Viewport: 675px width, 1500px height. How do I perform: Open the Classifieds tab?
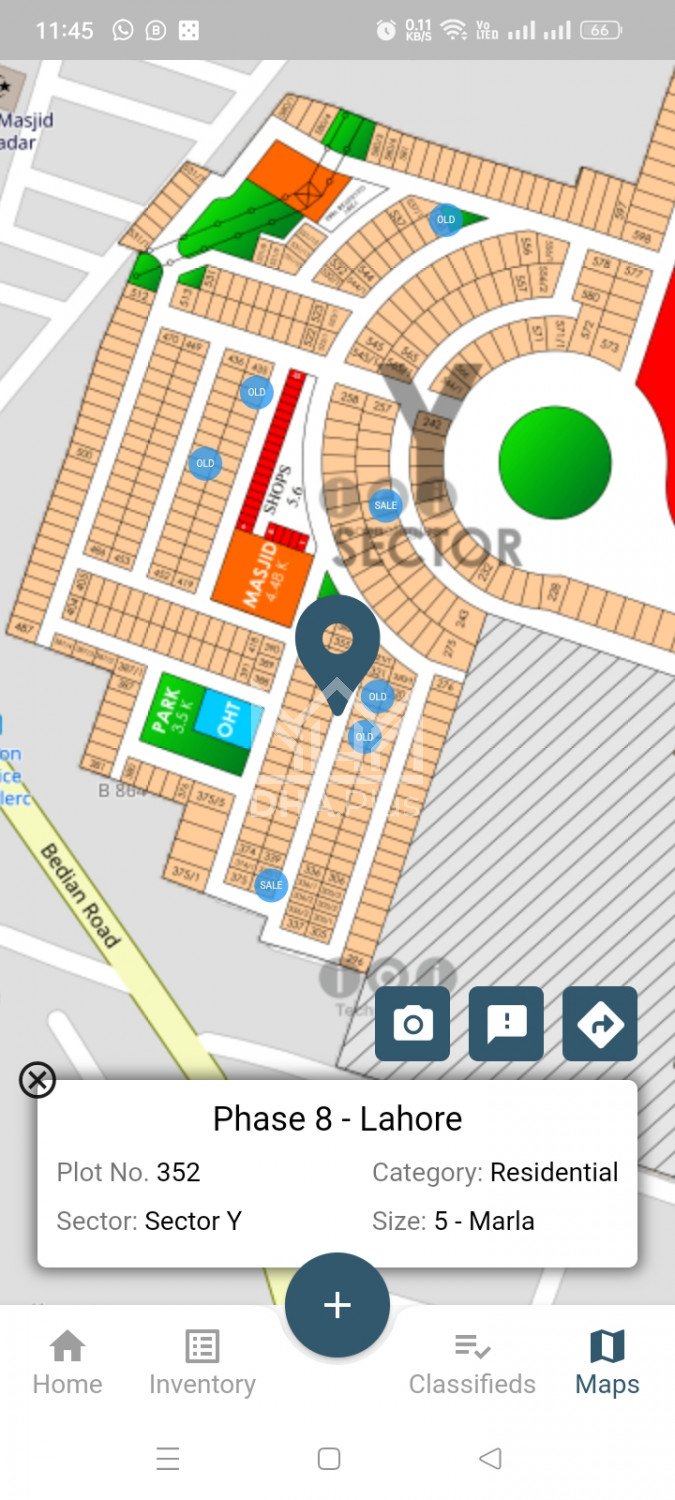click(472, 1362)
